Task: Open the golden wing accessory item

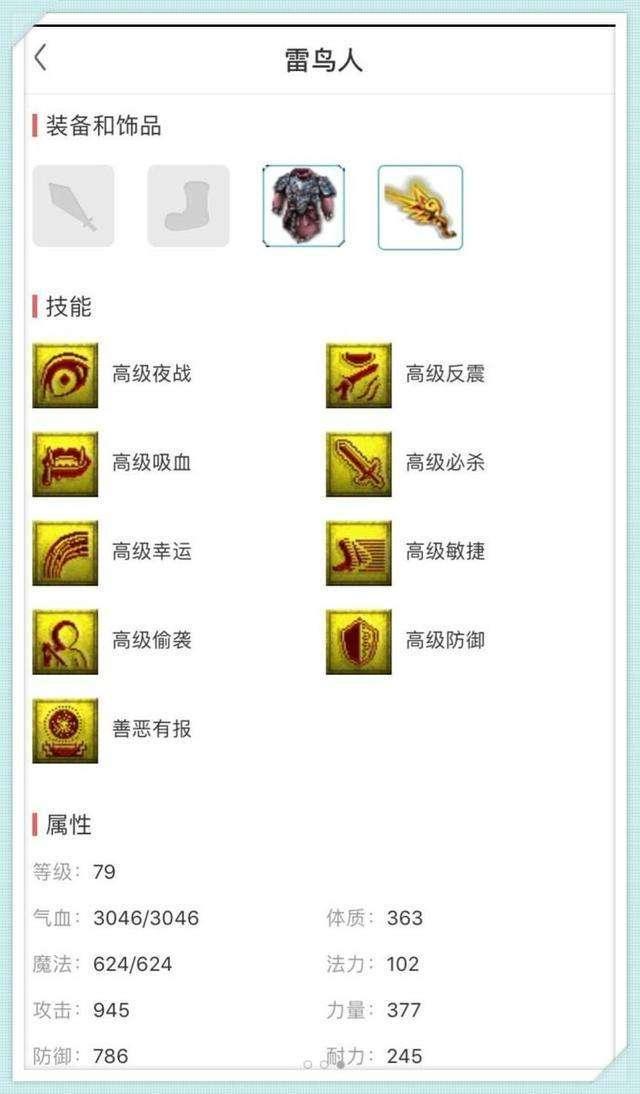Action: pyautogui.click(x=420, y=207)
